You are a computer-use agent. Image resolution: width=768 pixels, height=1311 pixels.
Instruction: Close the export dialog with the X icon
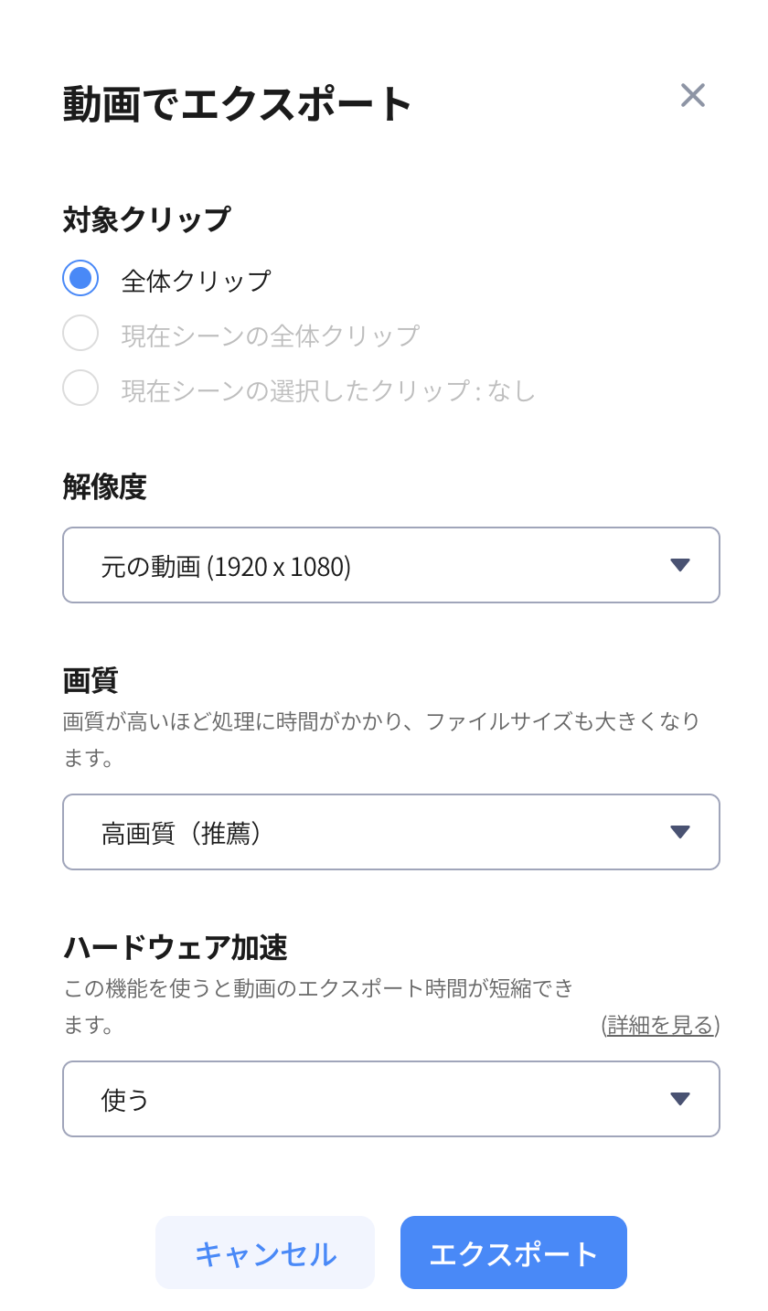pos(693,95)
